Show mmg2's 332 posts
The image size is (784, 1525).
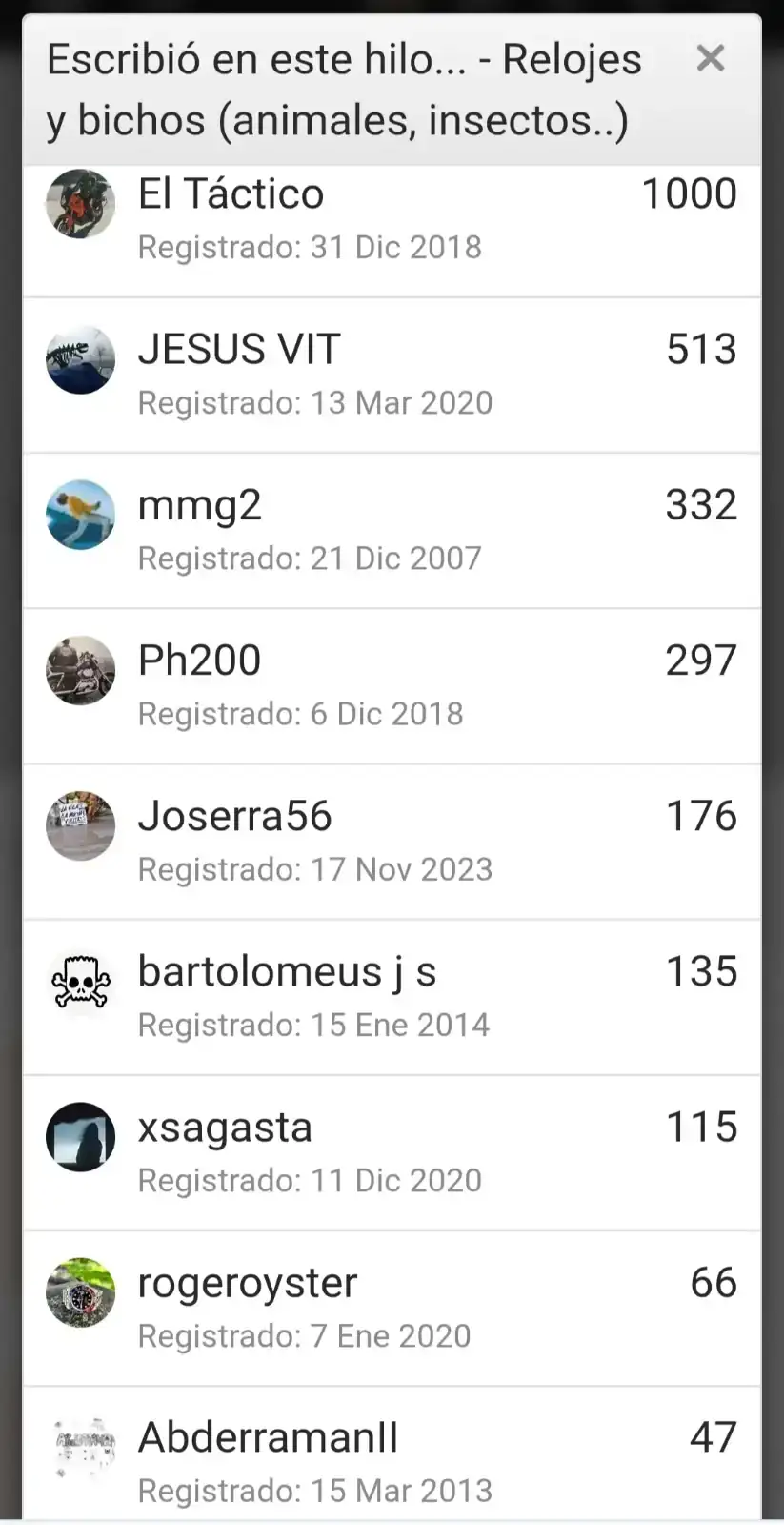[701, 505]
